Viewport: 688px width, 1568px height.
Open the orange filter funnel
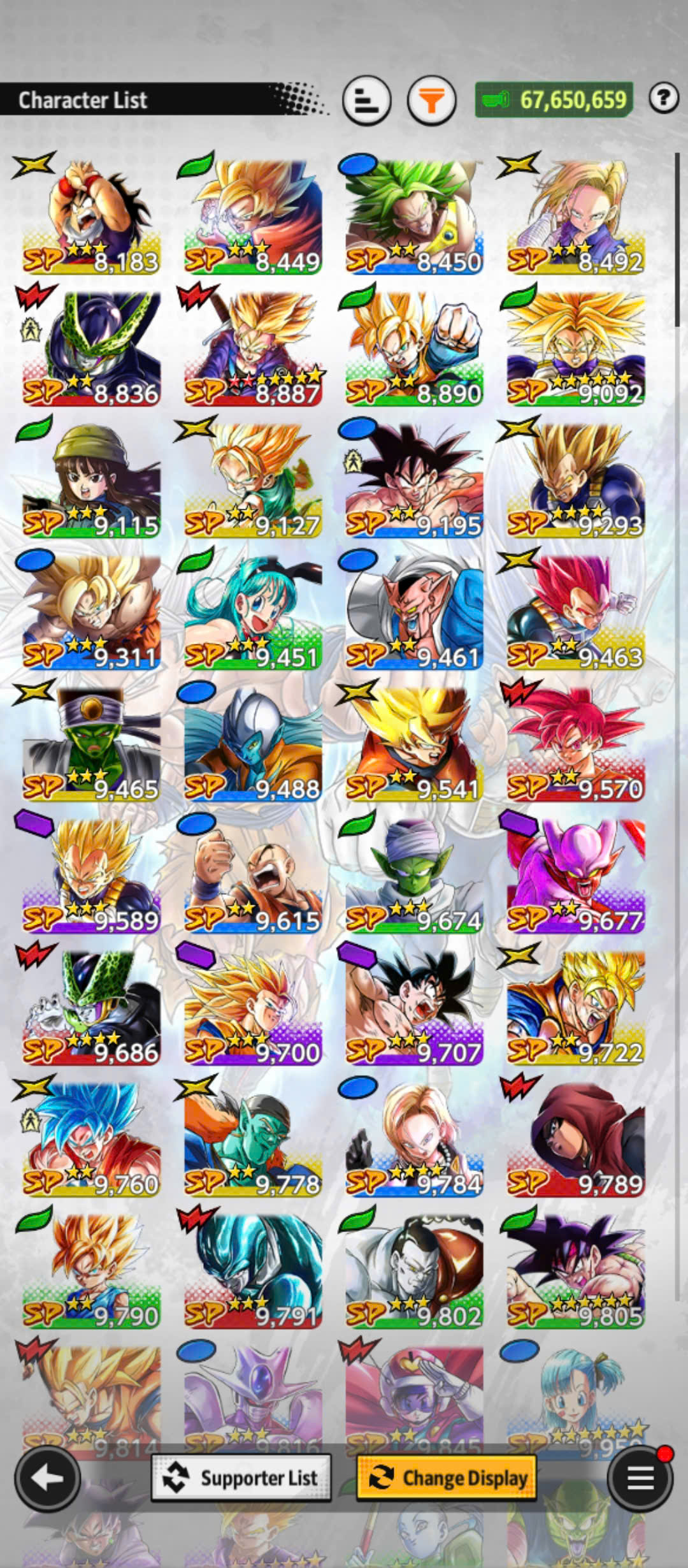[431, 100]
